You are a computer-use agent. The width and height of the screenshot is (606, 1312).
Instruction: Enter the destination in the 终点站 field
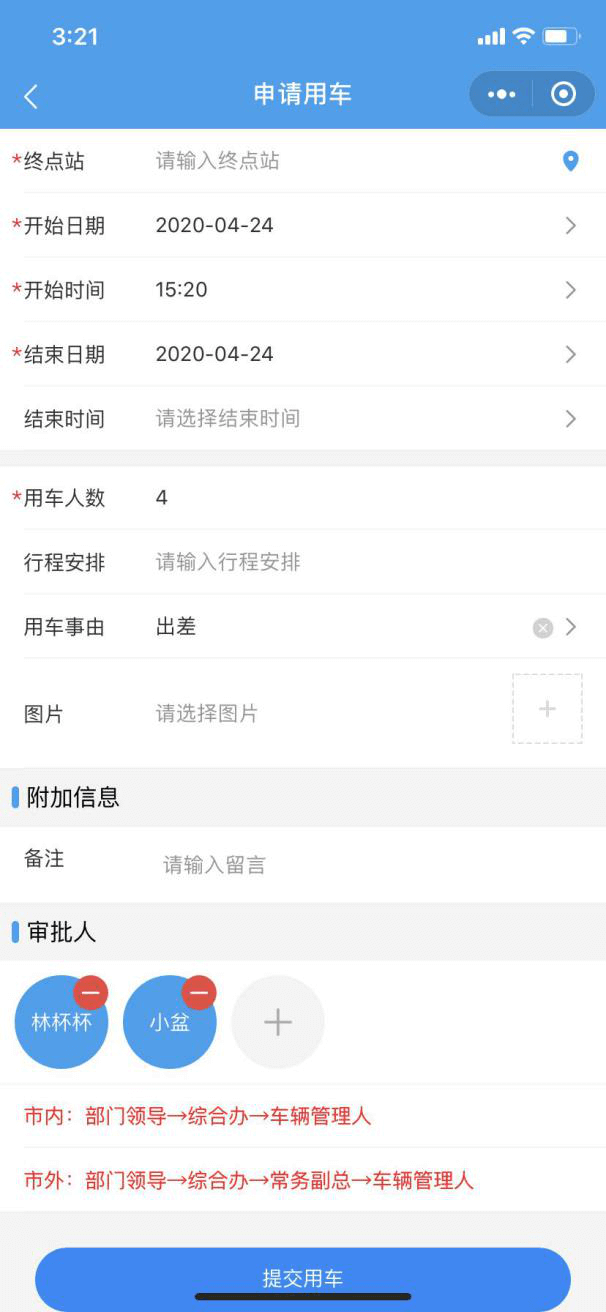(340, 161)
